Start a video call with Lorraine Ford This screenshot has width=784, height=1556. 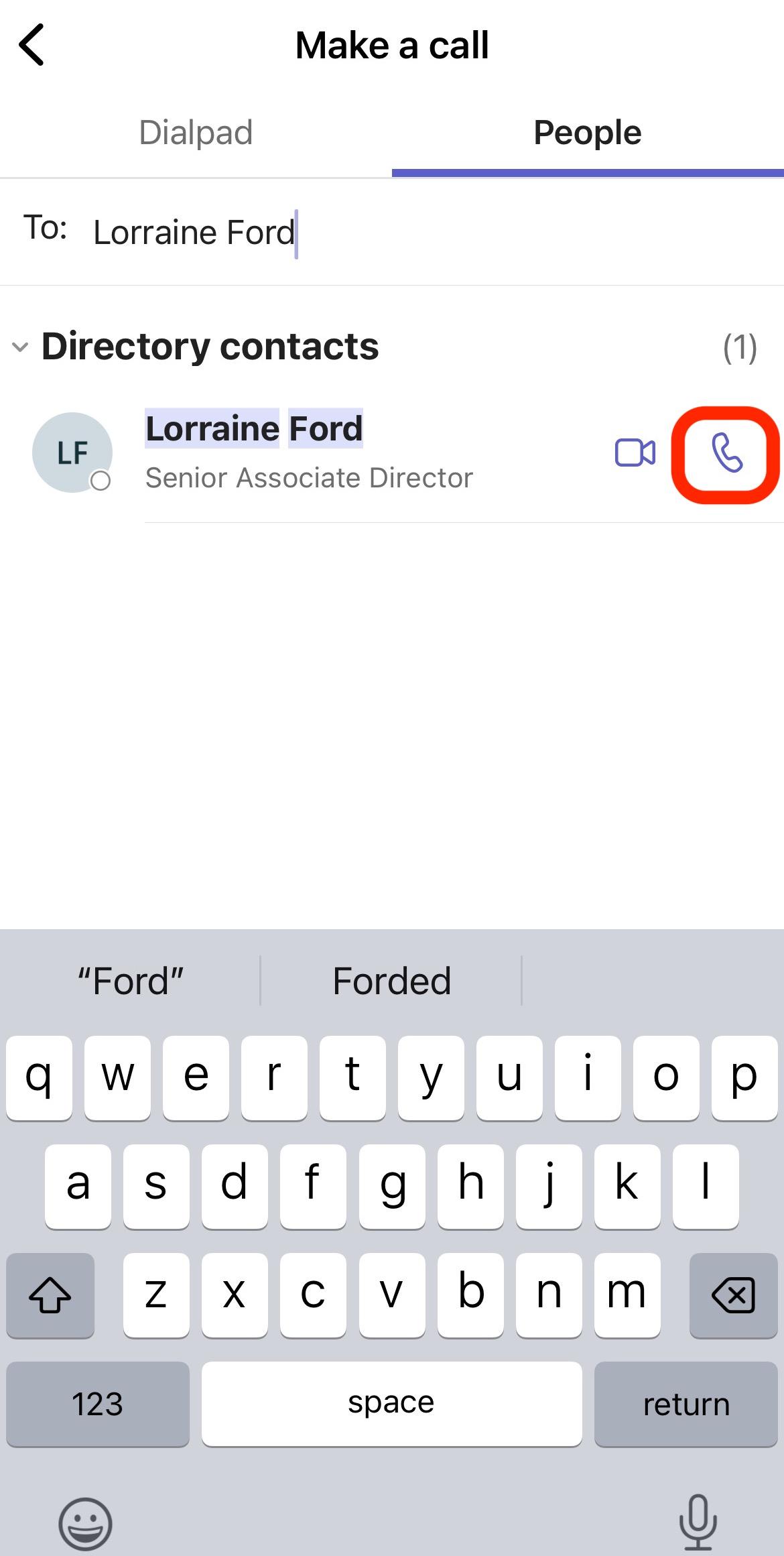coord(635,453)
